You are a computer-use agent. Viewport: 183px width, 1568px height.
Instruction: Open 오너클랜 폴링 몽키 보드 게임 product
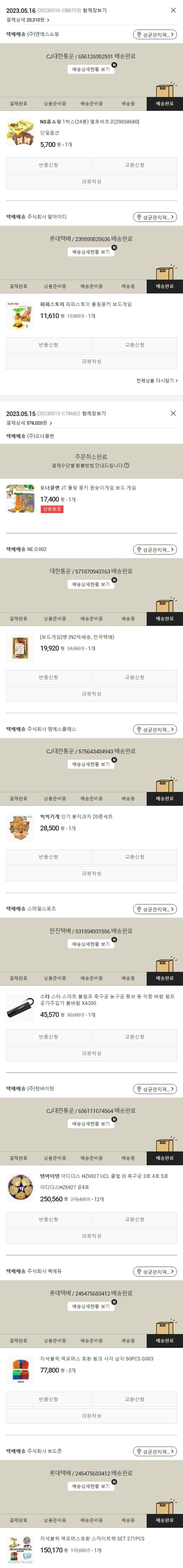(88, 487)
